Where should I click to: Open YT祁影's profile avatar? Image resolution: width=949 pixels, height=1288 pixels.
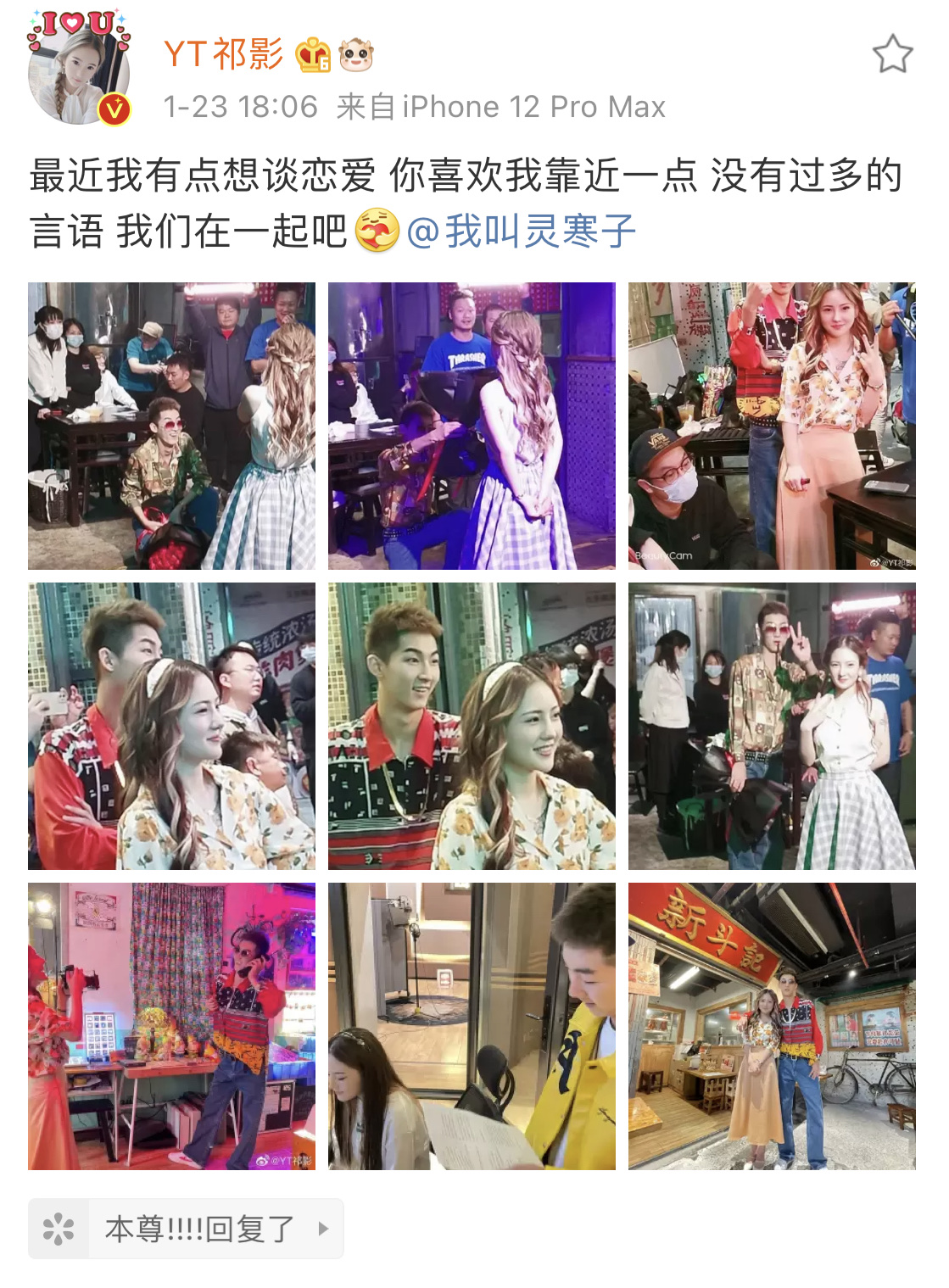[x=79, y=70]
